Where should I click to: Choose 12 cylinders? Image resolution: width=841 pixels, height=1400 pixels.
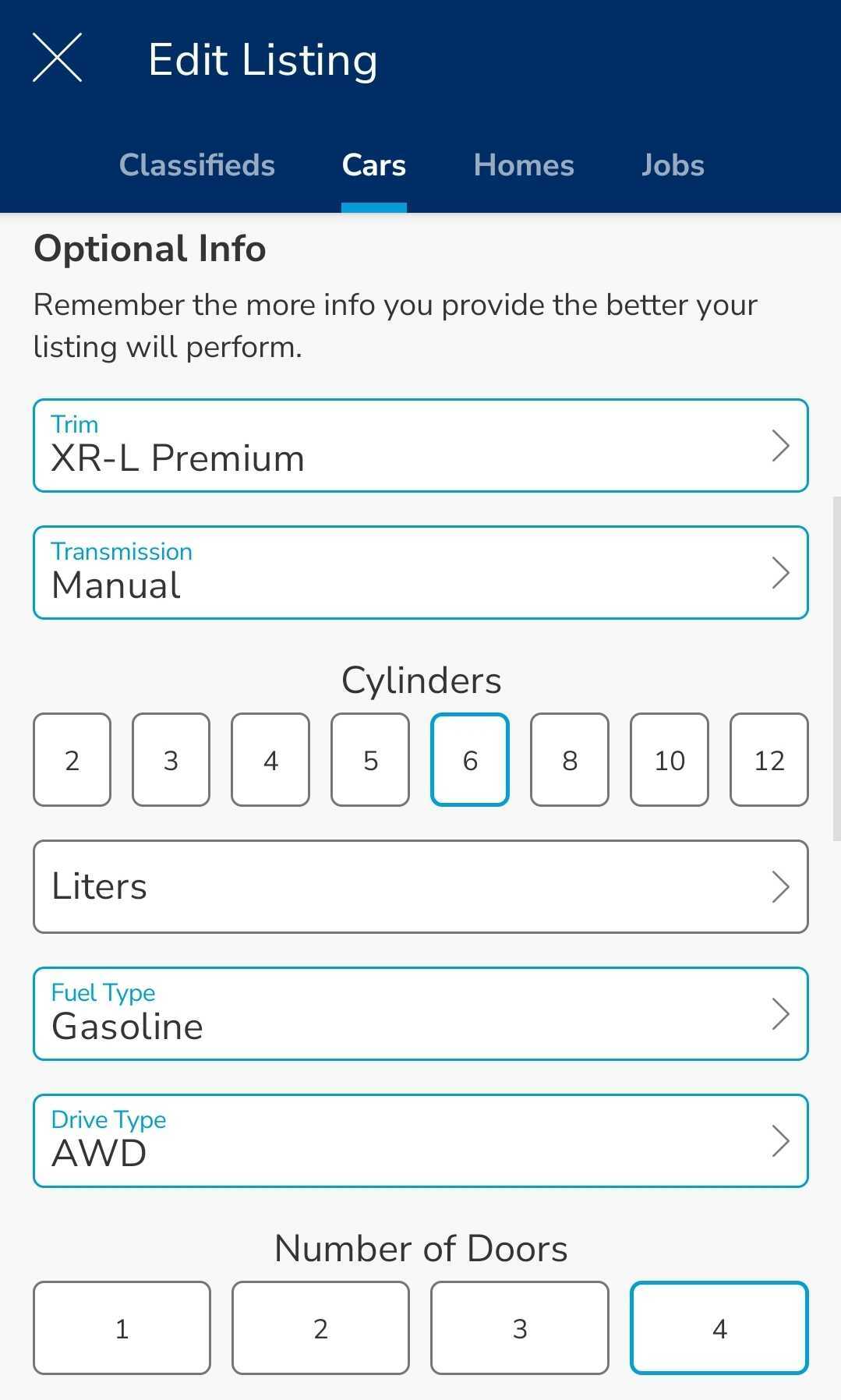coord(769,760)
